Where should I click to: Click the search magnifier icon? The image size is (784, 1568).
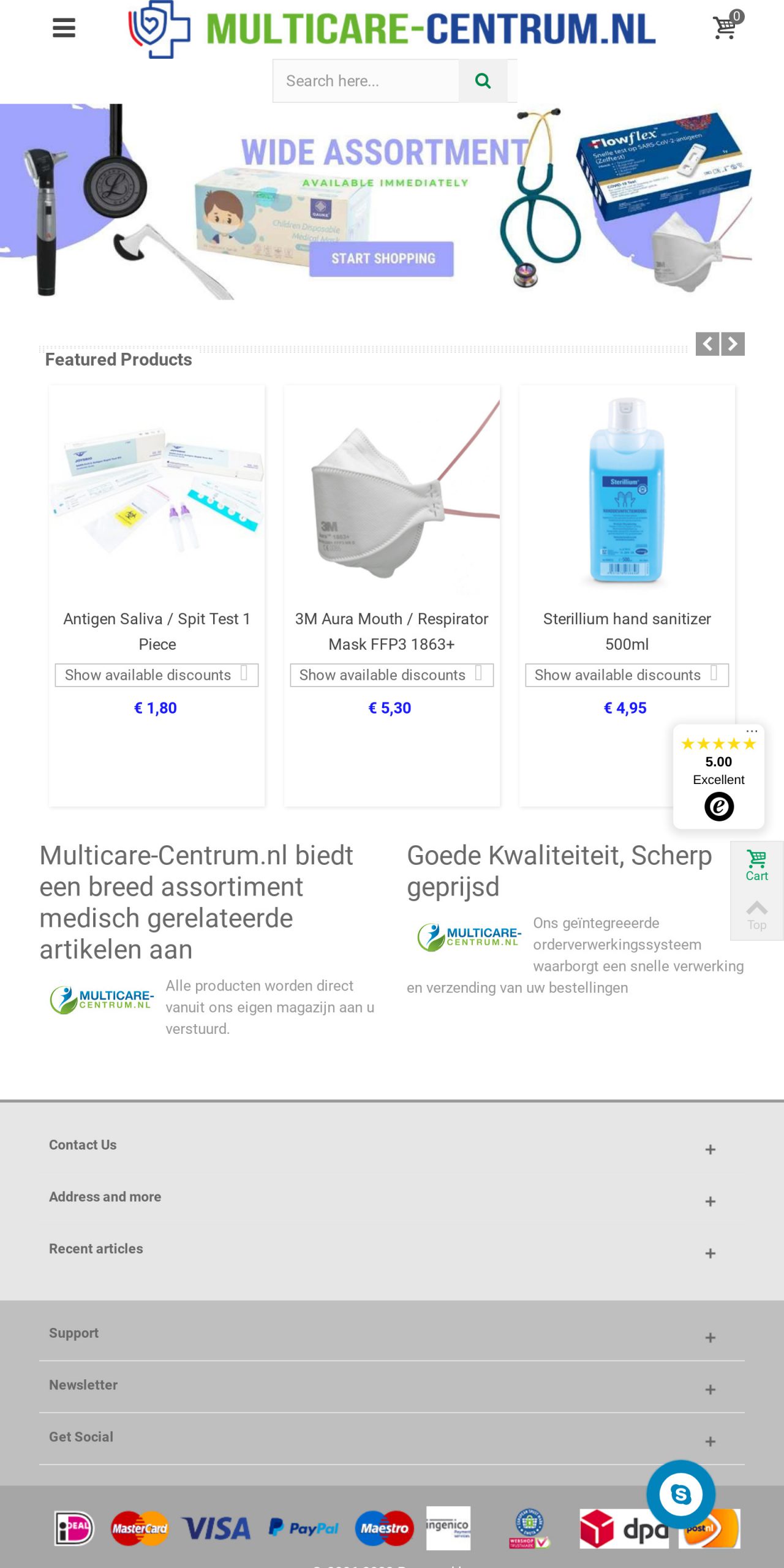coord(483,80)
